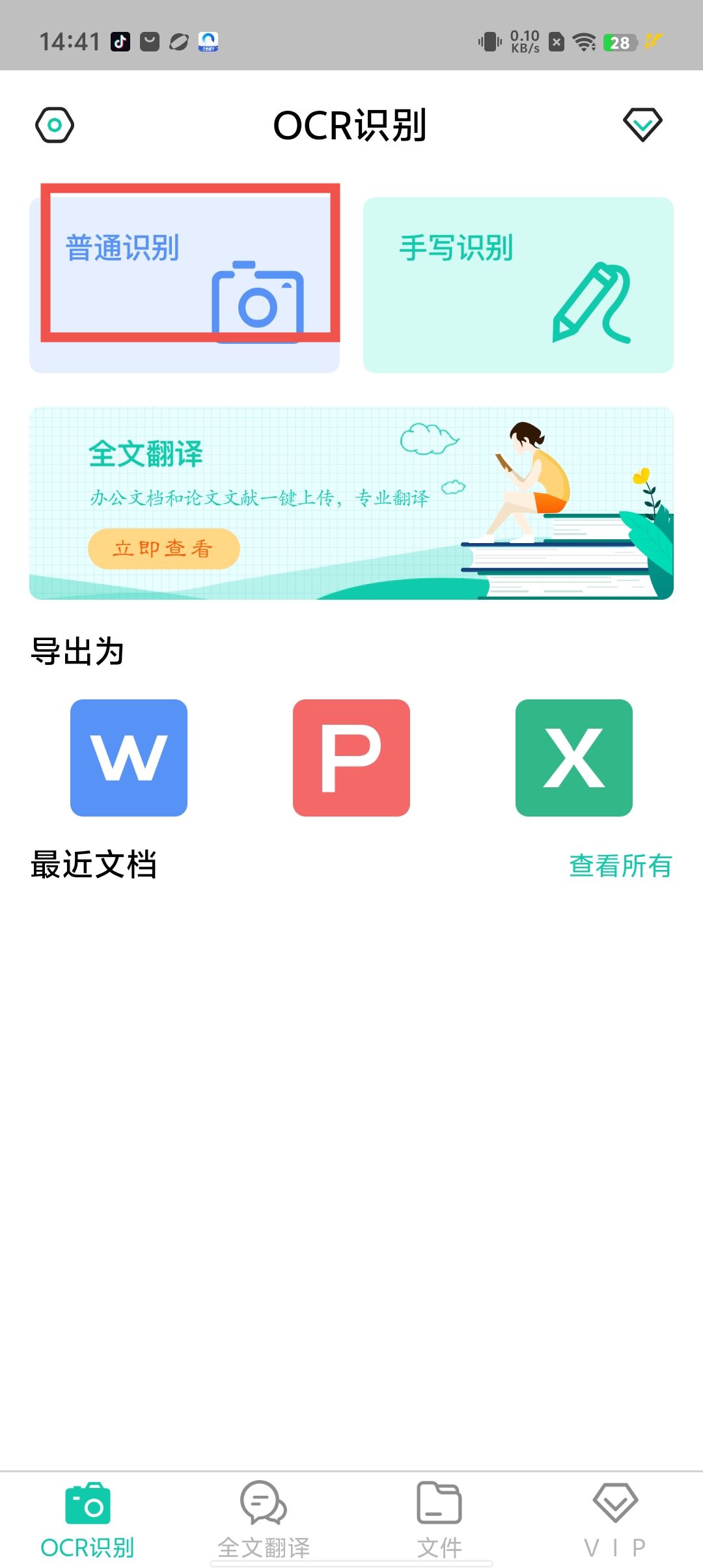View all recent documents via 查看所有
This screenshot has width=703, height=1568.
(x=620, y=865)
